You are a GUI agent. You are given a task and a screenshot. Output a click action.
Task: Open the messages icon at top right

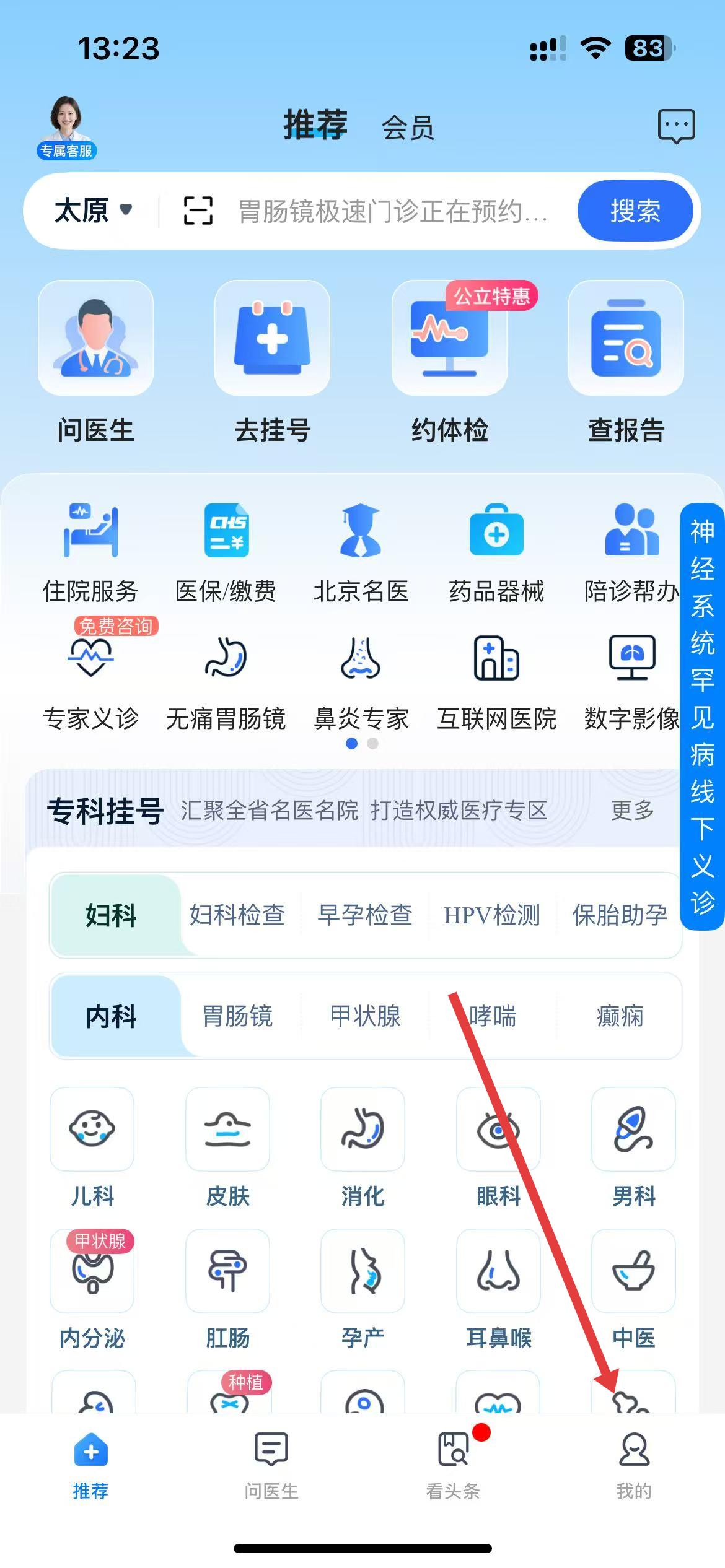[676, 126]
